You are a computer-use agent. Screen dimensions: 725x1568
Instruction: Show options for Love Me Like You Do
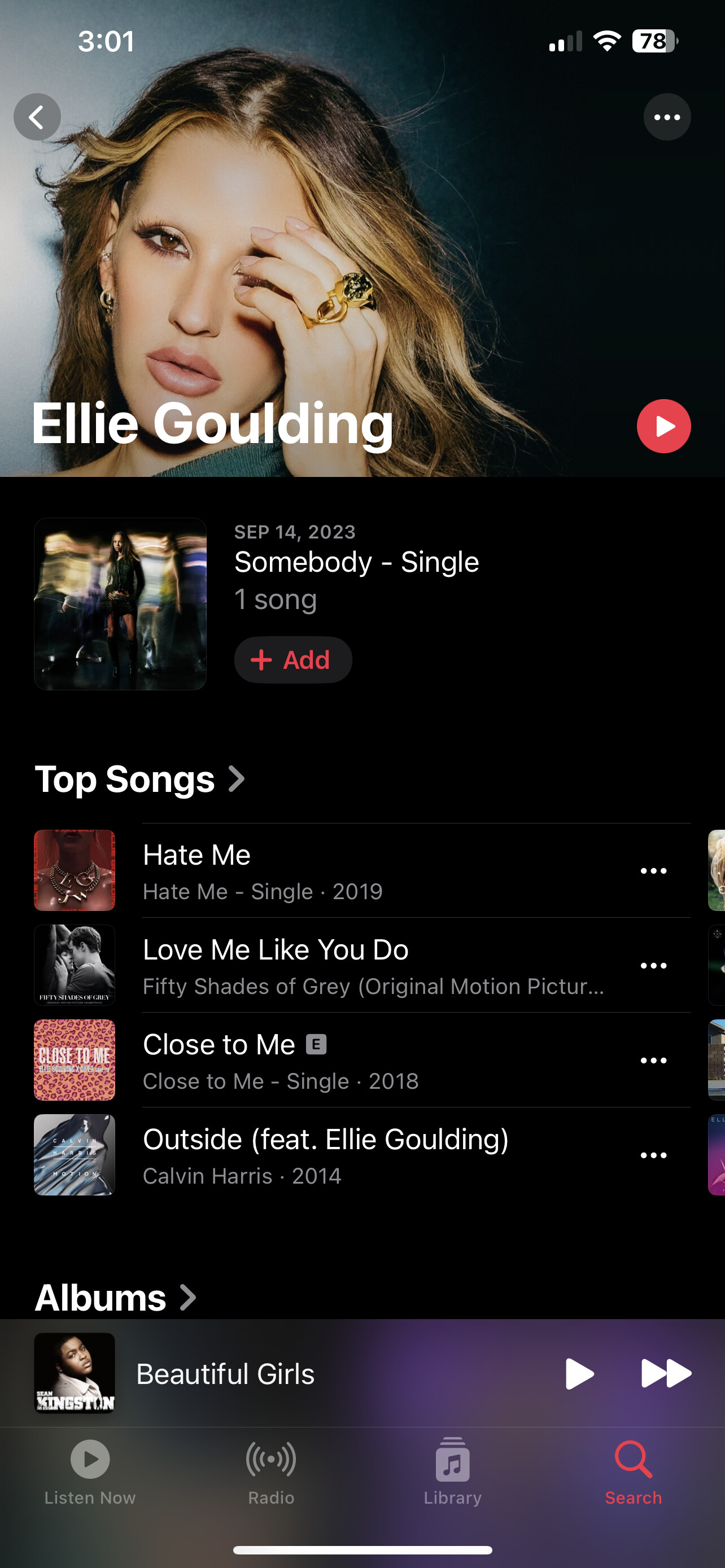pyautogui.click(x=653, y=966)
